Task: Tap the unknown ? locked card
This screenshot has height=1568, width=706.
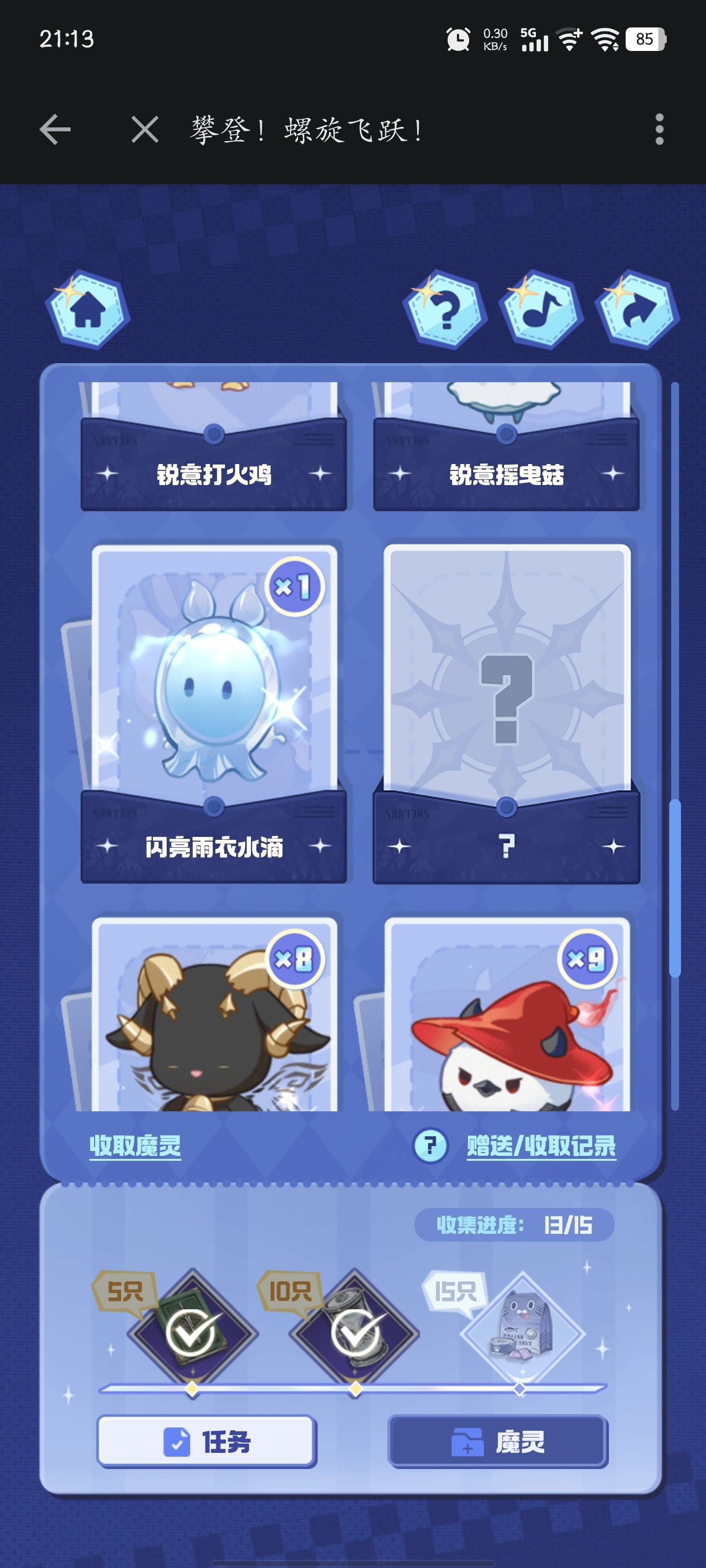Action: (x=506, y=712)
